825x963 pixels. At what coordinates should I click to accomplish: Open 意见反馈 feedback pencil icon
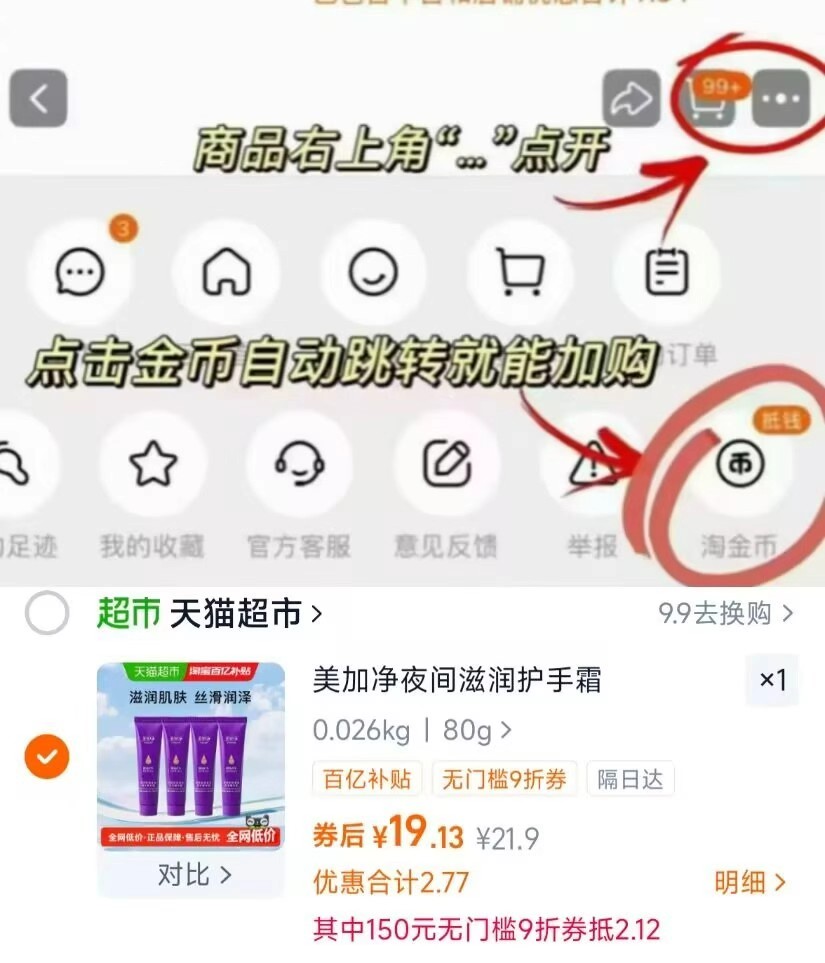(449, 461)
